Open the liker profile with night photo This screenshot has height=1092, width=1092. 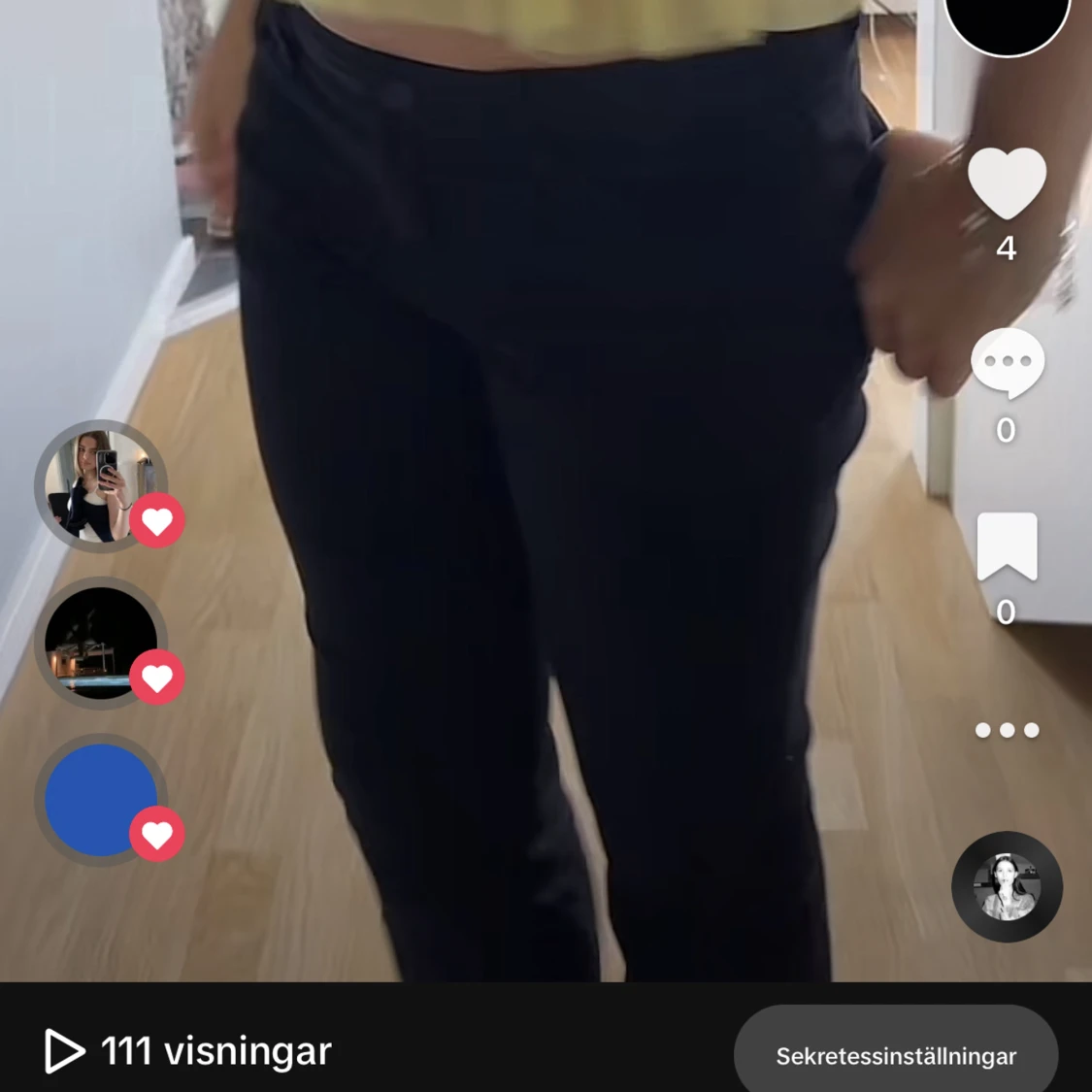click(x=100, y=643)
